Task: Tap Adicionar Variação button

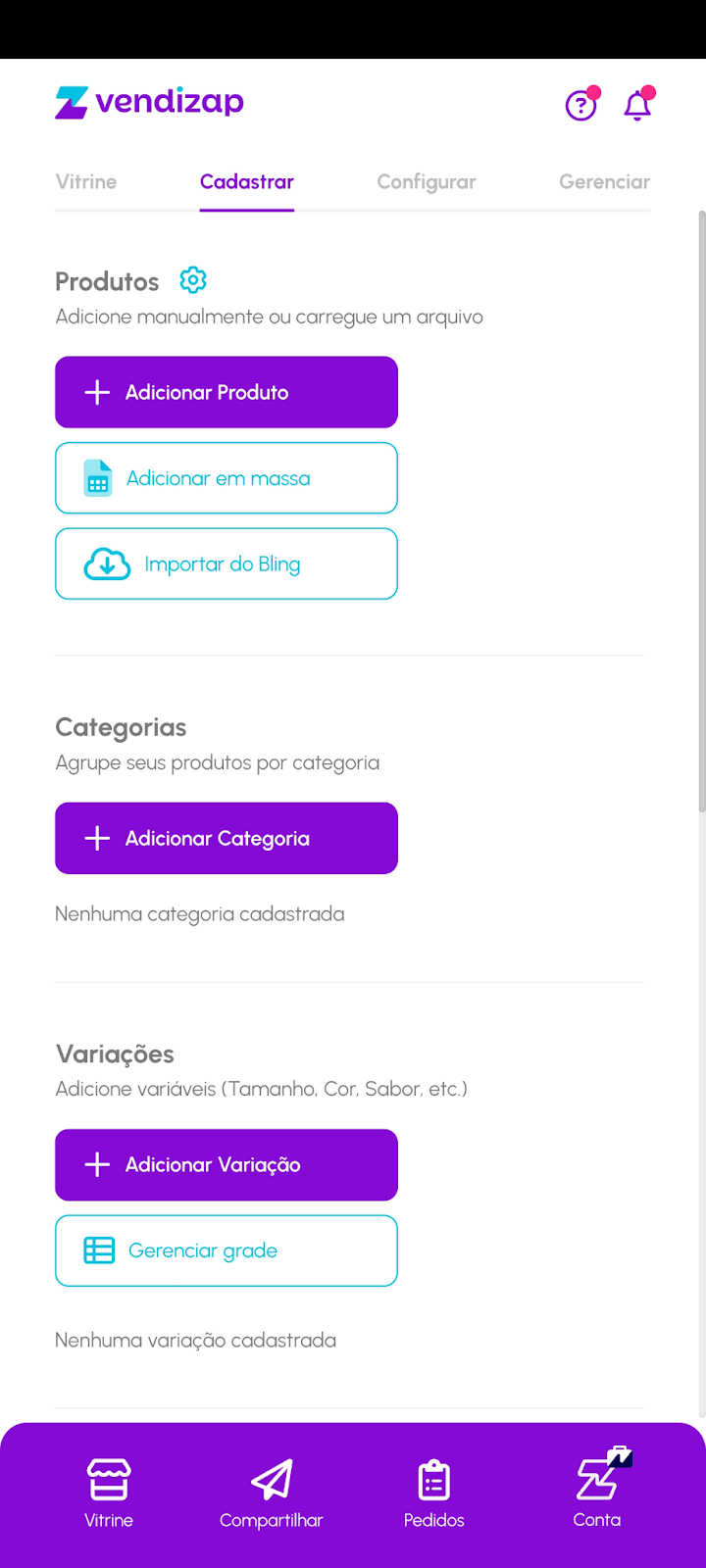Action: tap(227, 1164)
